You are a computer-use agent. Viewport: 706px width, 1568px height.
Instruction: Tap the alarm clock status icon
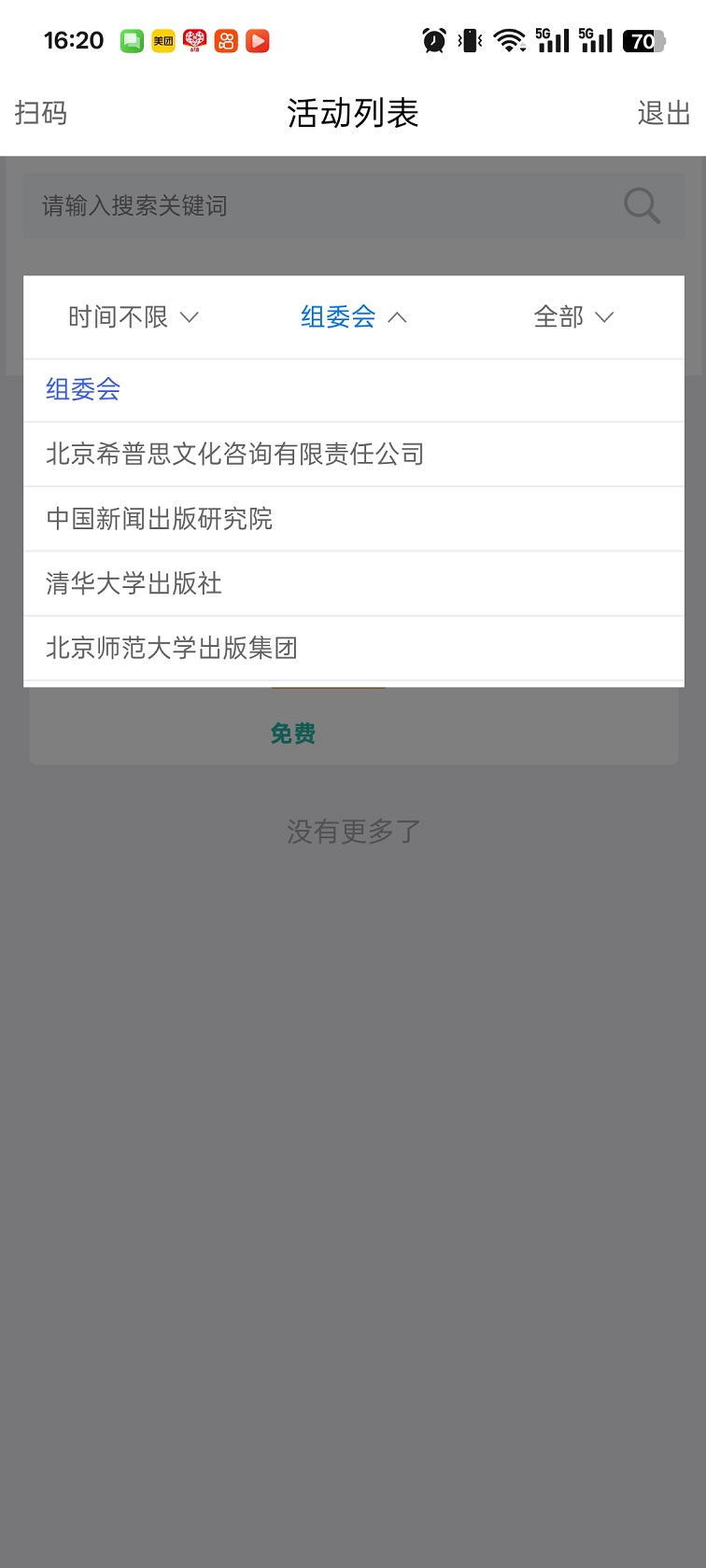(432, 40)
